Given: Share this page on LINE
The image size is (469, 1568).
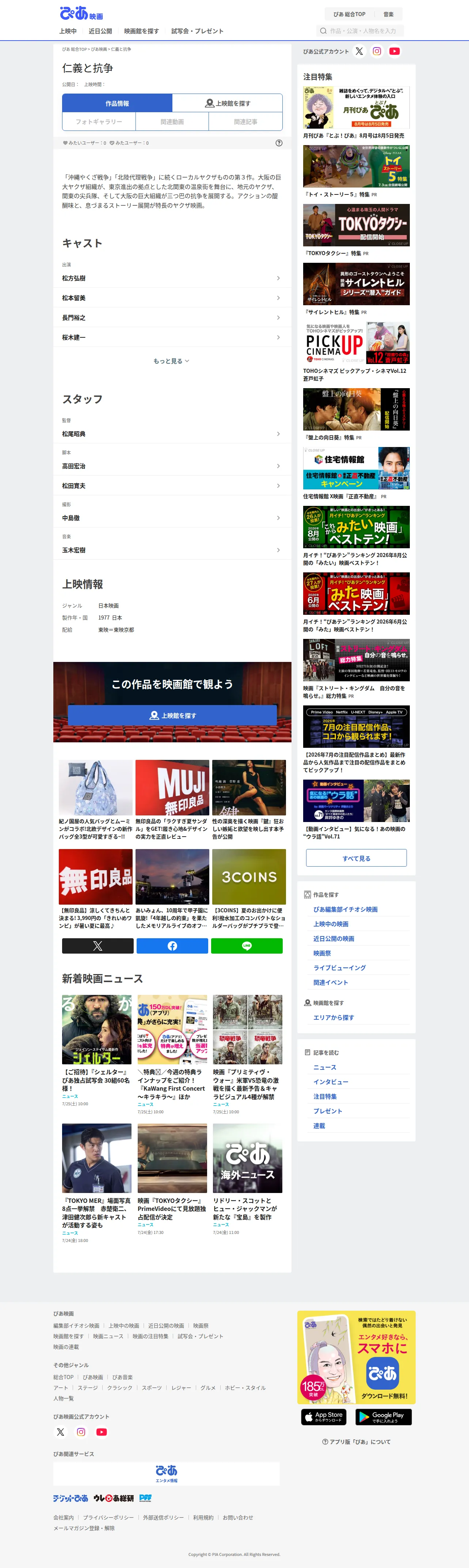Looking at the screenshot, I should tap(246, 945).
